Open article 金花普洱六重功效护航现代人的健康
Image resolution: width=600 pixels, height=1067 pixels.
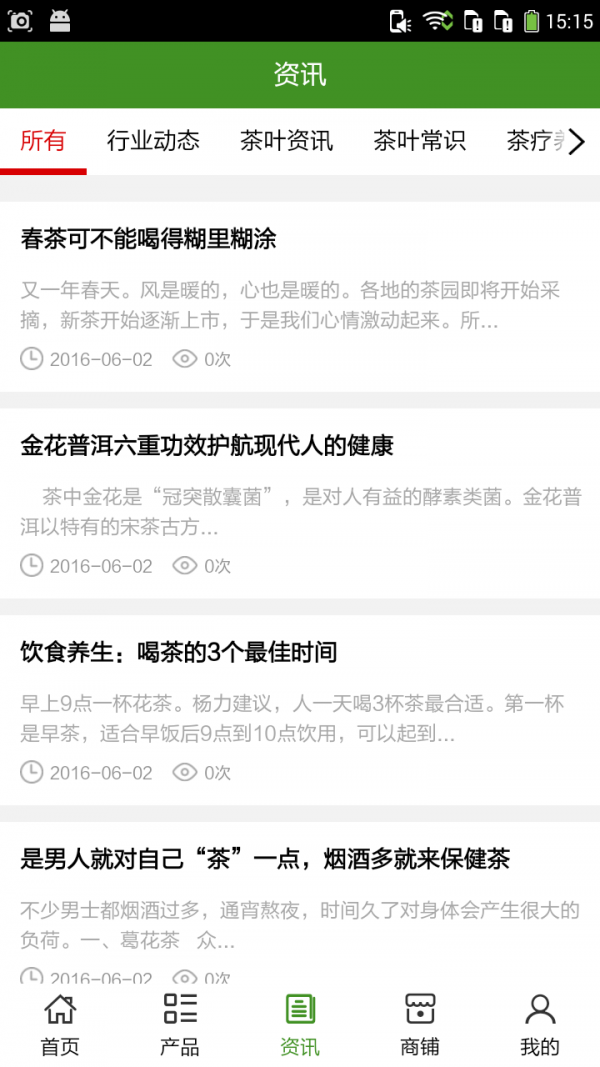206,446
